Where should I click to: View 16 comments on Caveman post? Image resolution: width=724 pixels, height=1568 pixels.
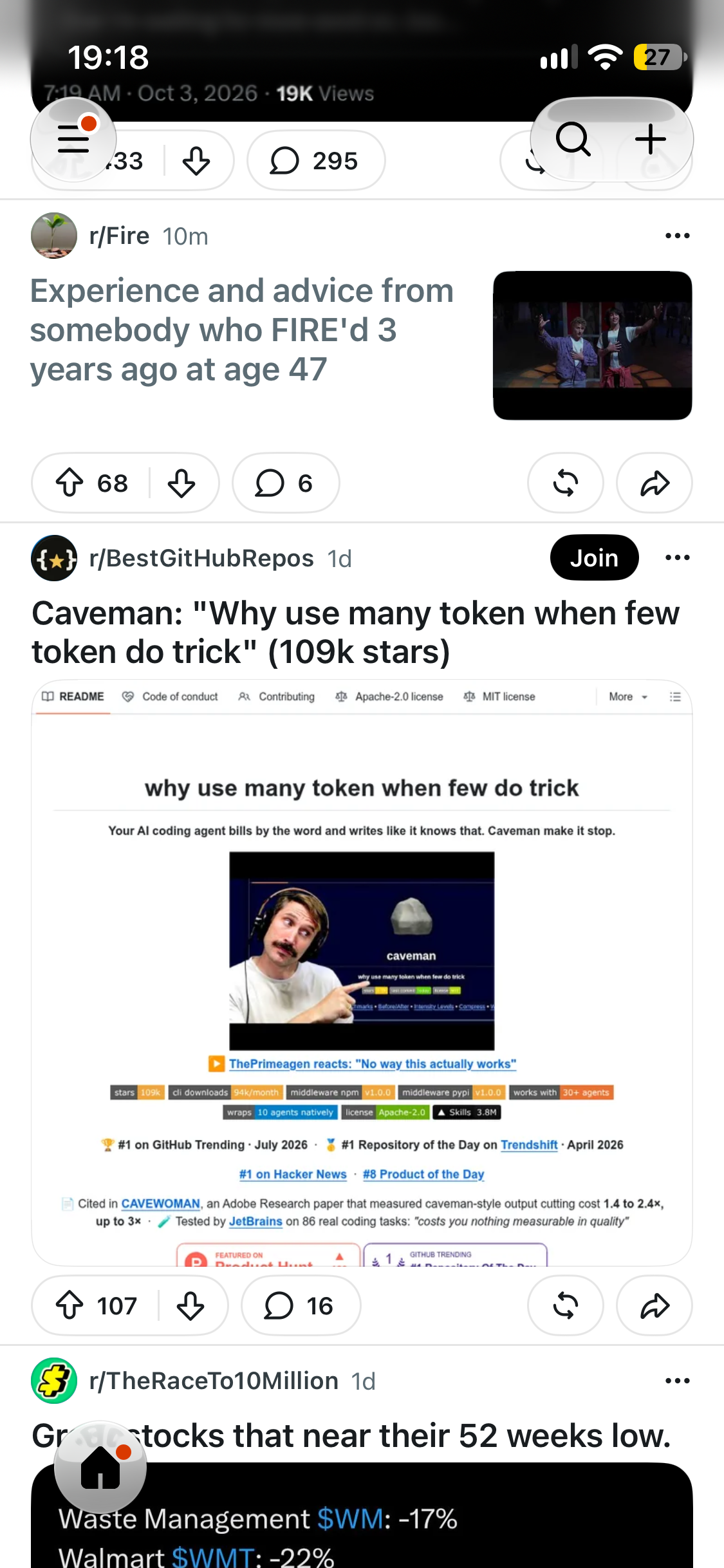coord(301,1305)
